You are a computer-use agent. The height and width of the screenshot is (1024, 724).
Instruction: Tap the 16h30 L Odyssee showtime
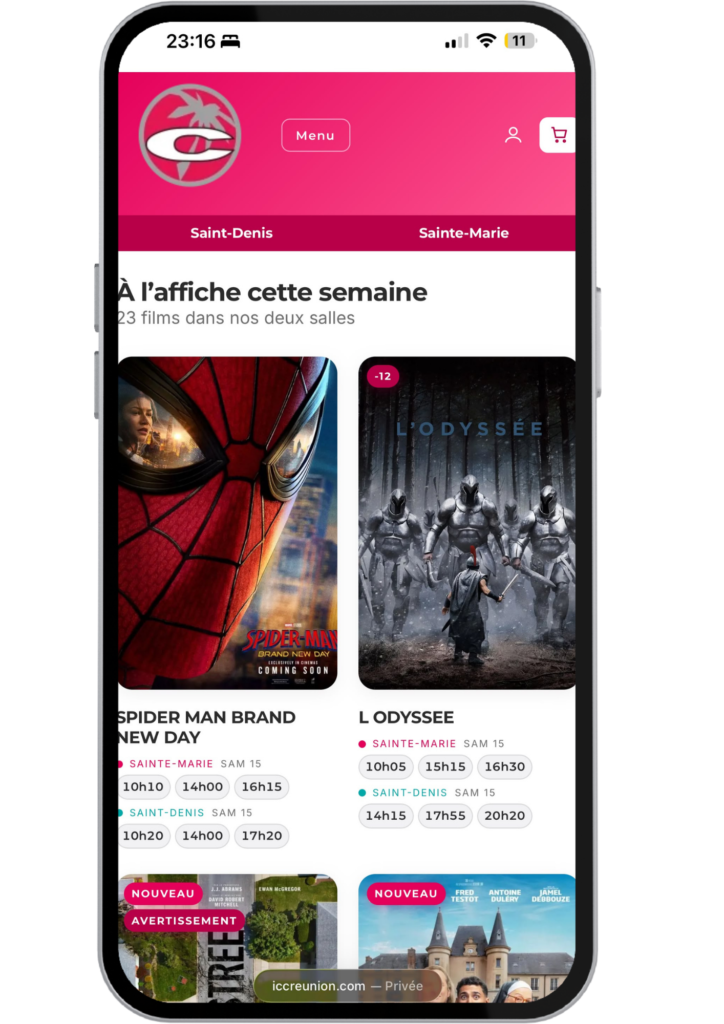coord(505,767)
